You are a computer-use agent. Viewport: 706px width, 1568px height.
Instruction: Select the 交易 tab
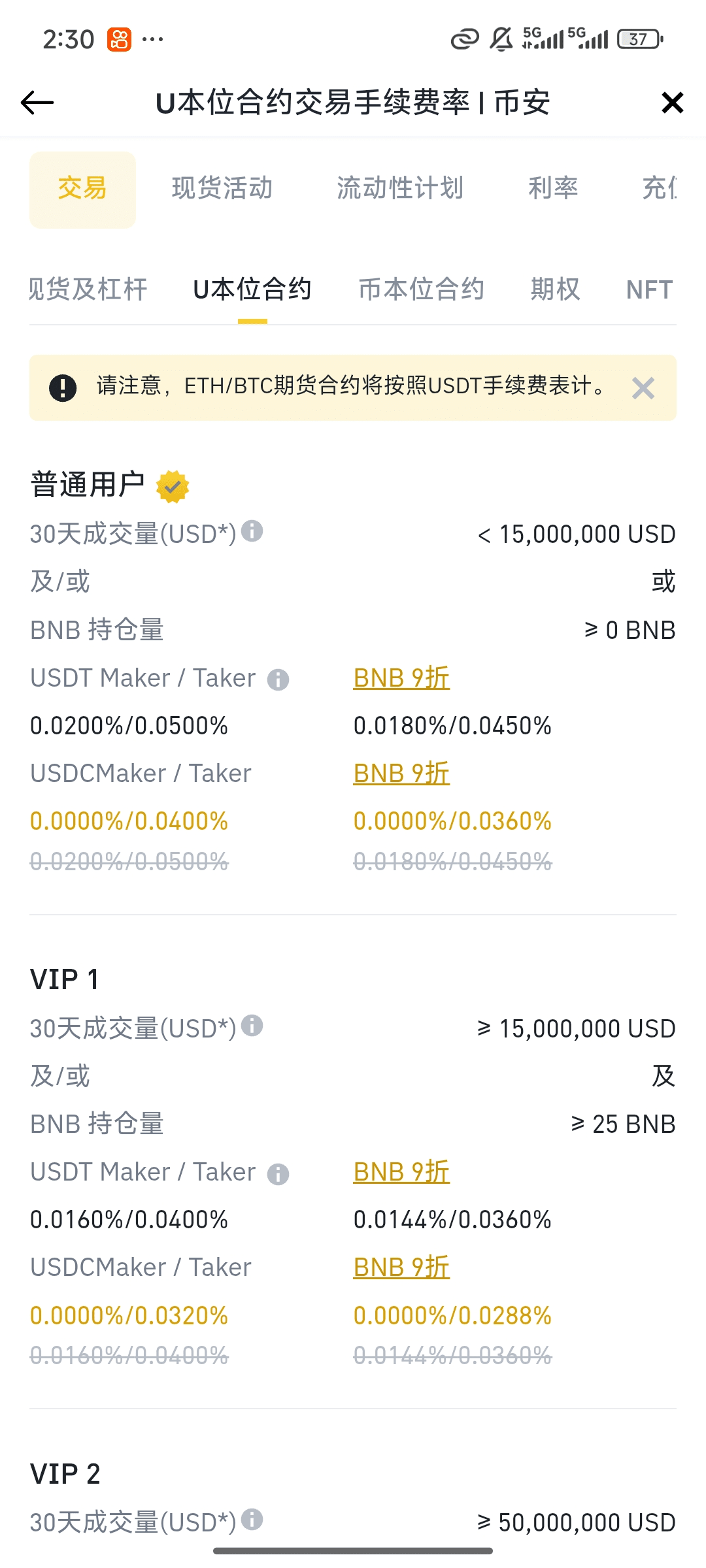[82, 189]
